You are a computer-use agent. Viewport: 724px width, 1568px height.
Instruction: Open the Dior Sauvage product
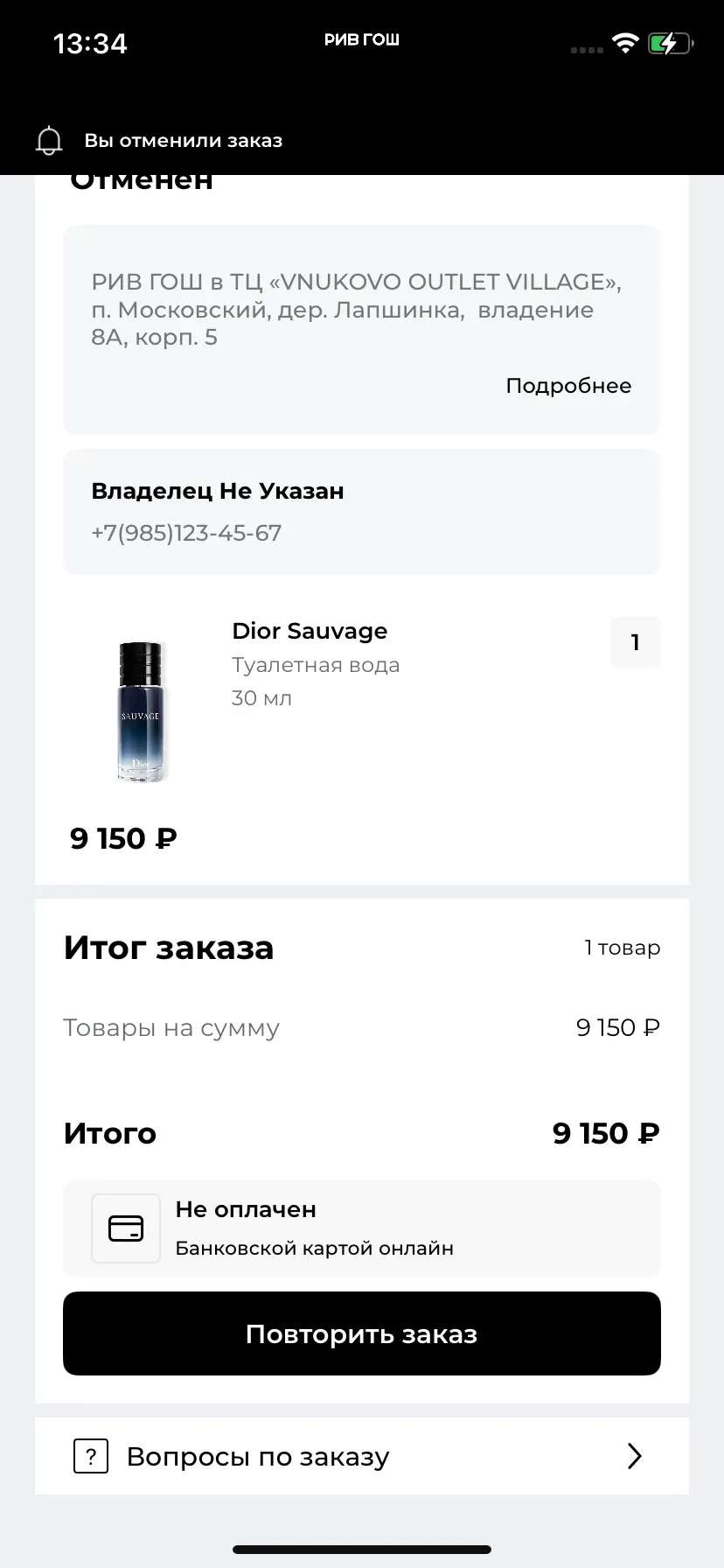tap(310, 631)
